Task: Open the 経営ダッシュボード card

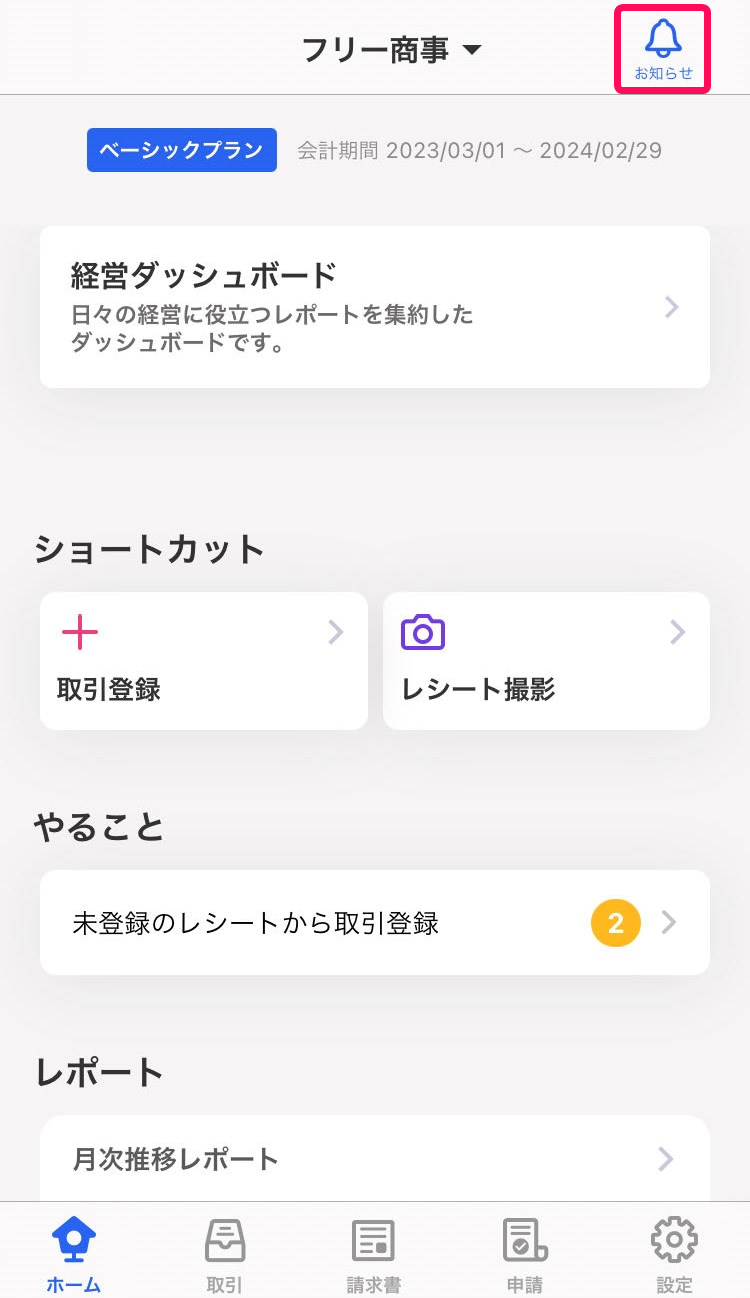Action: (374, 307)
